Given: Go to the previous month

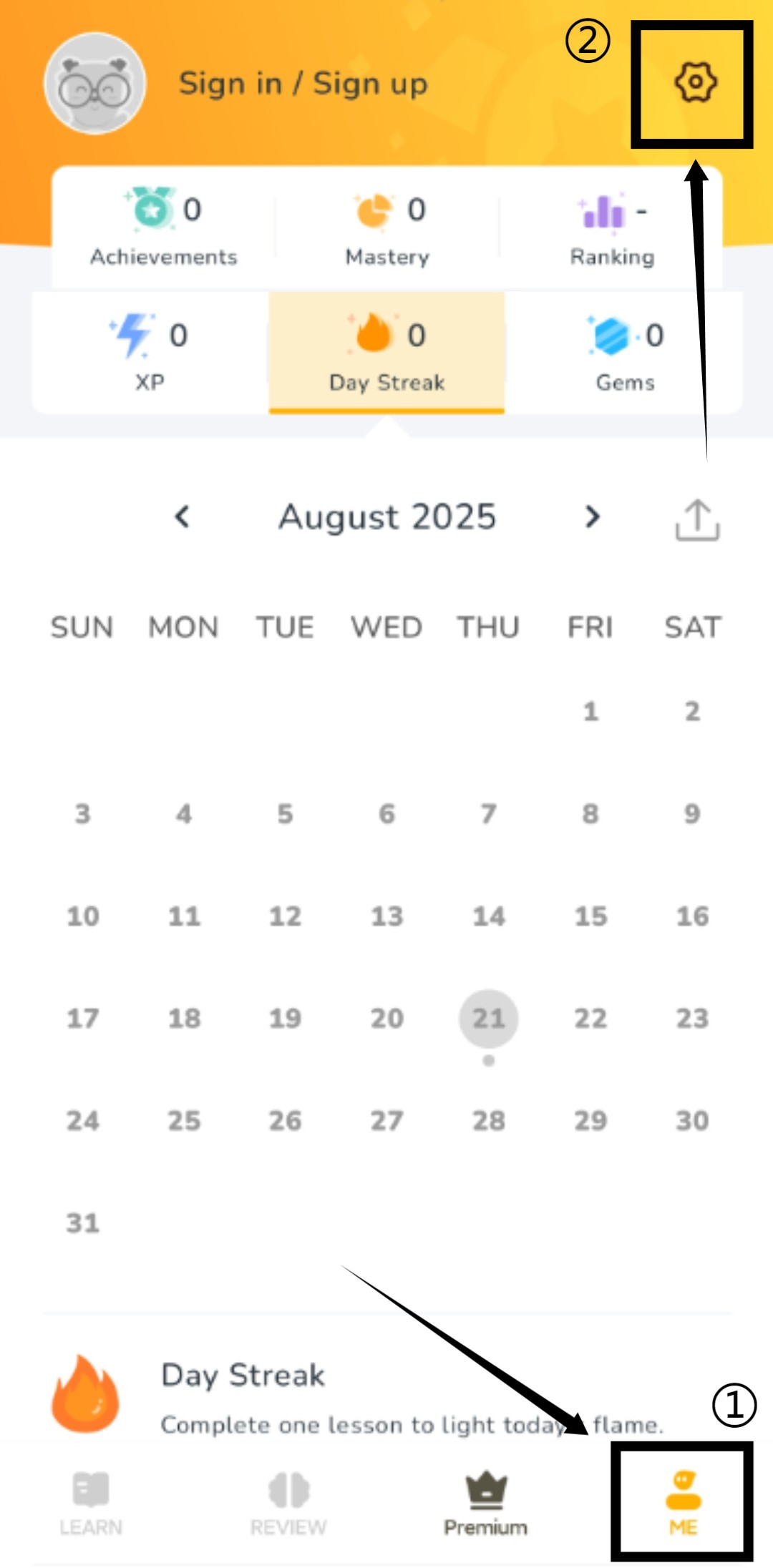Looking at the screenshot, I should [183, 516].
